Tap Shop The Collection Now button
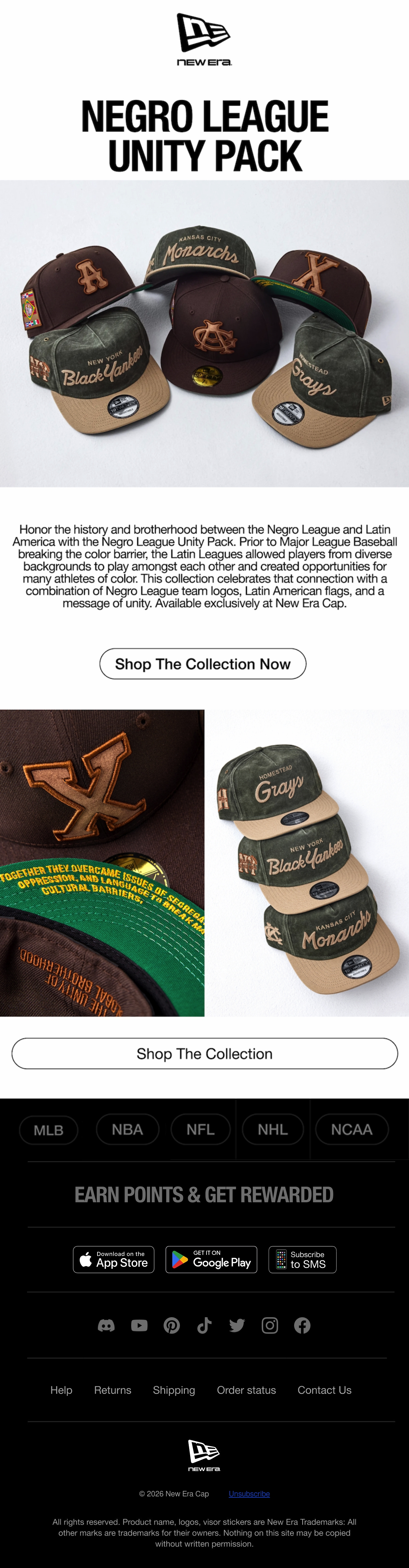Image resolution: width=409 pixels, height=1568 pixels. tap(203, 664)
